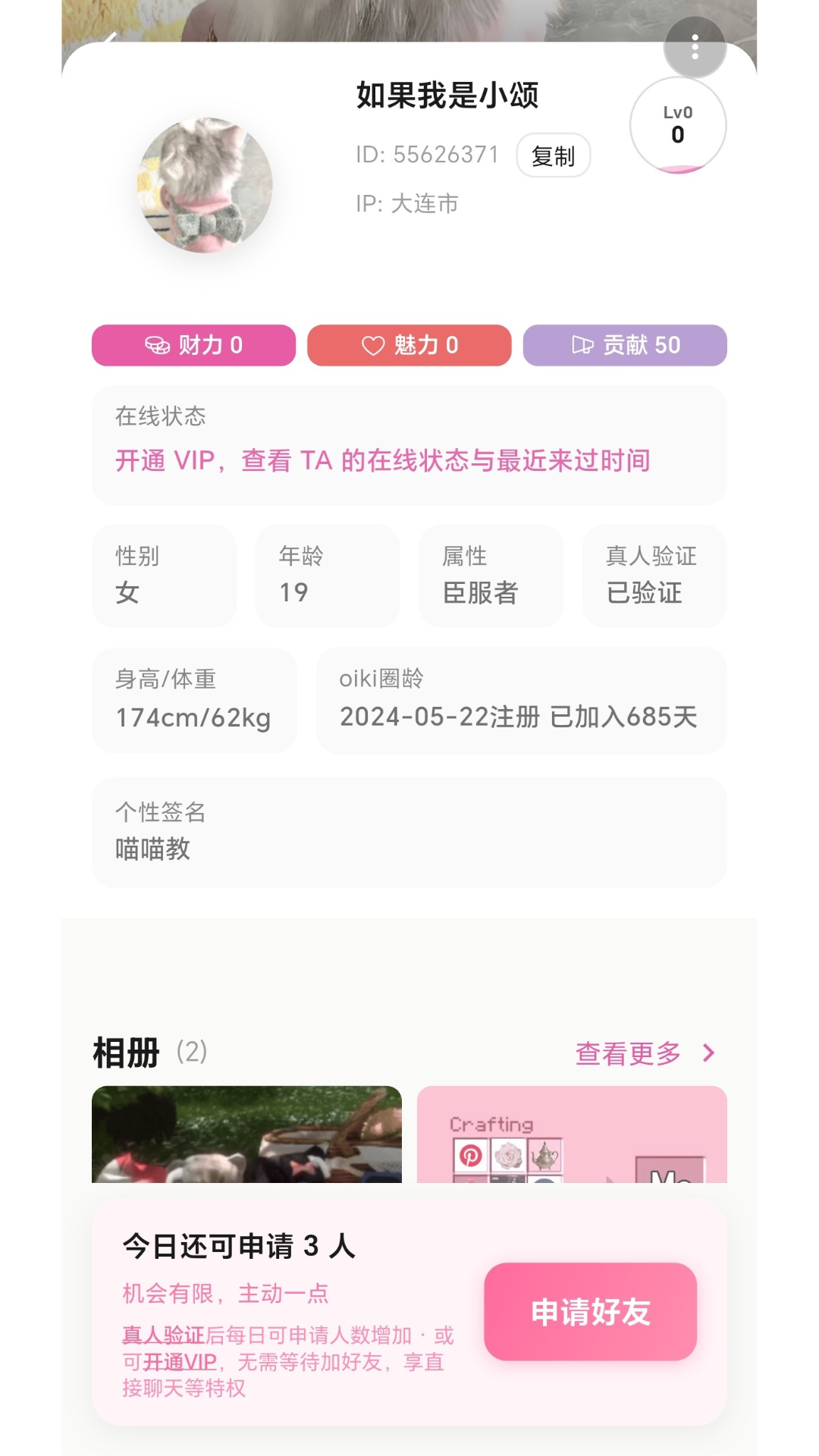Viewport: 819px width, 1456px height.
Task: Tap the megaphone icon on the 贡献 badge
Action: click(x=579, y=345)
